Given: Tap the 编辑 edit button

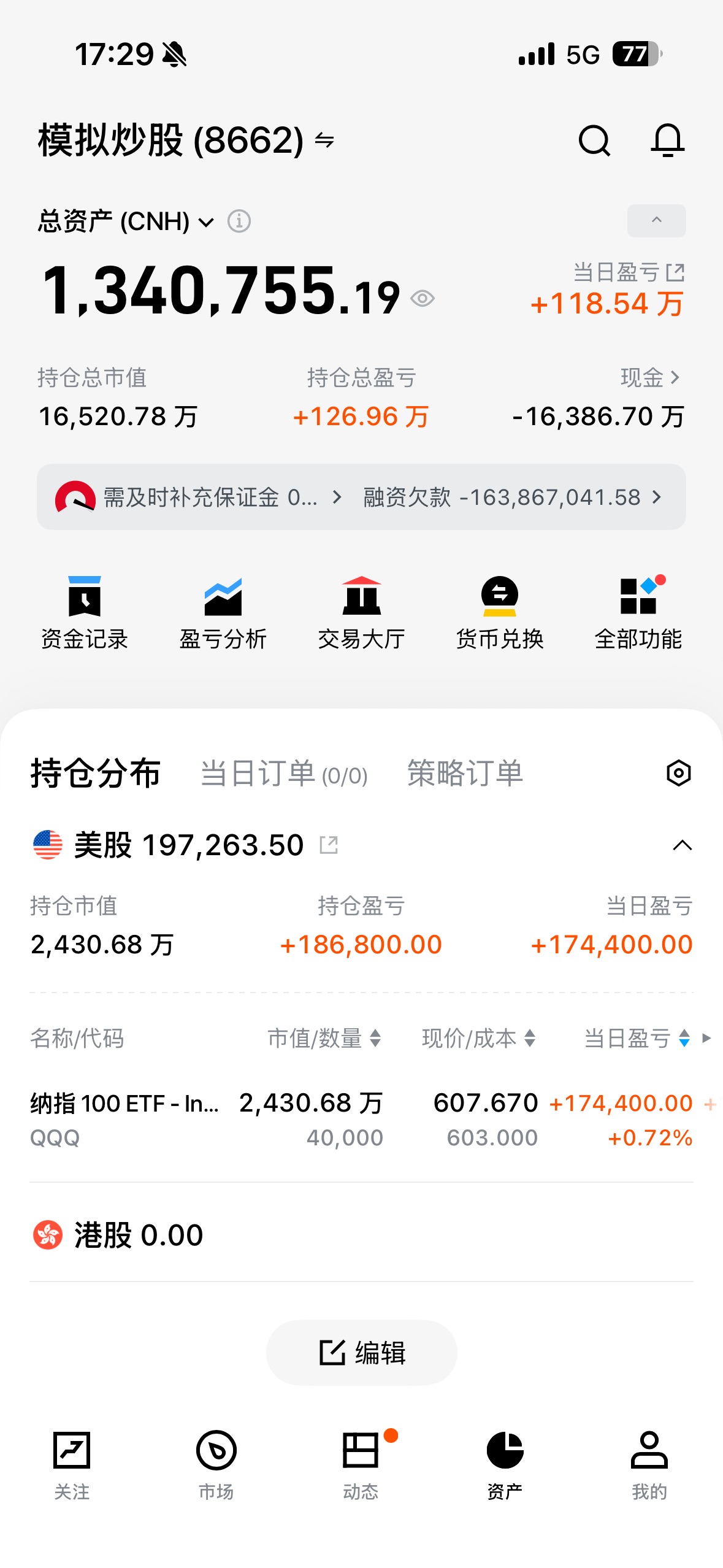Looking at the screenshot, I should point(361,1352).
